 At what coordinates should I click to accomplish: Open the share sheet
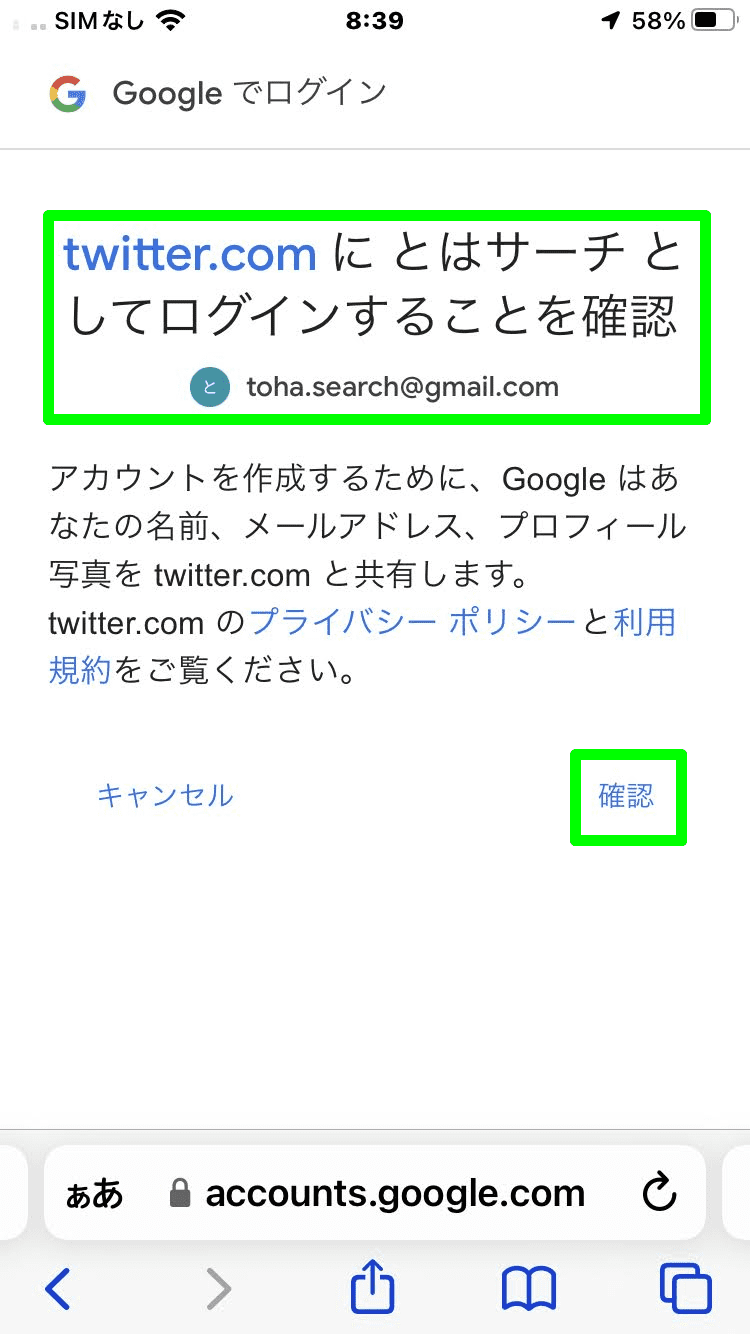click(373, 1287)
